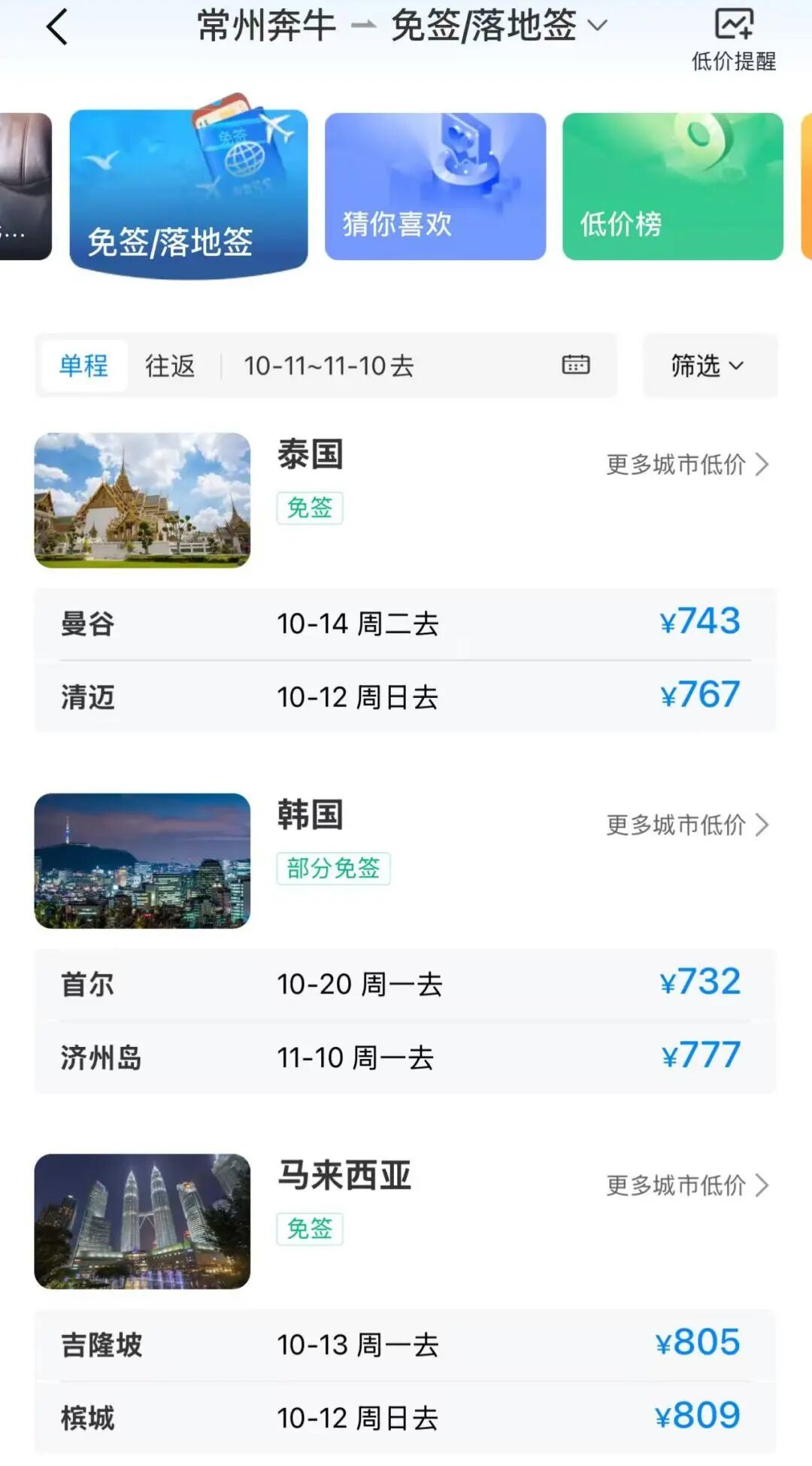Select the 猜你喜欢 category card

[435, 187]
